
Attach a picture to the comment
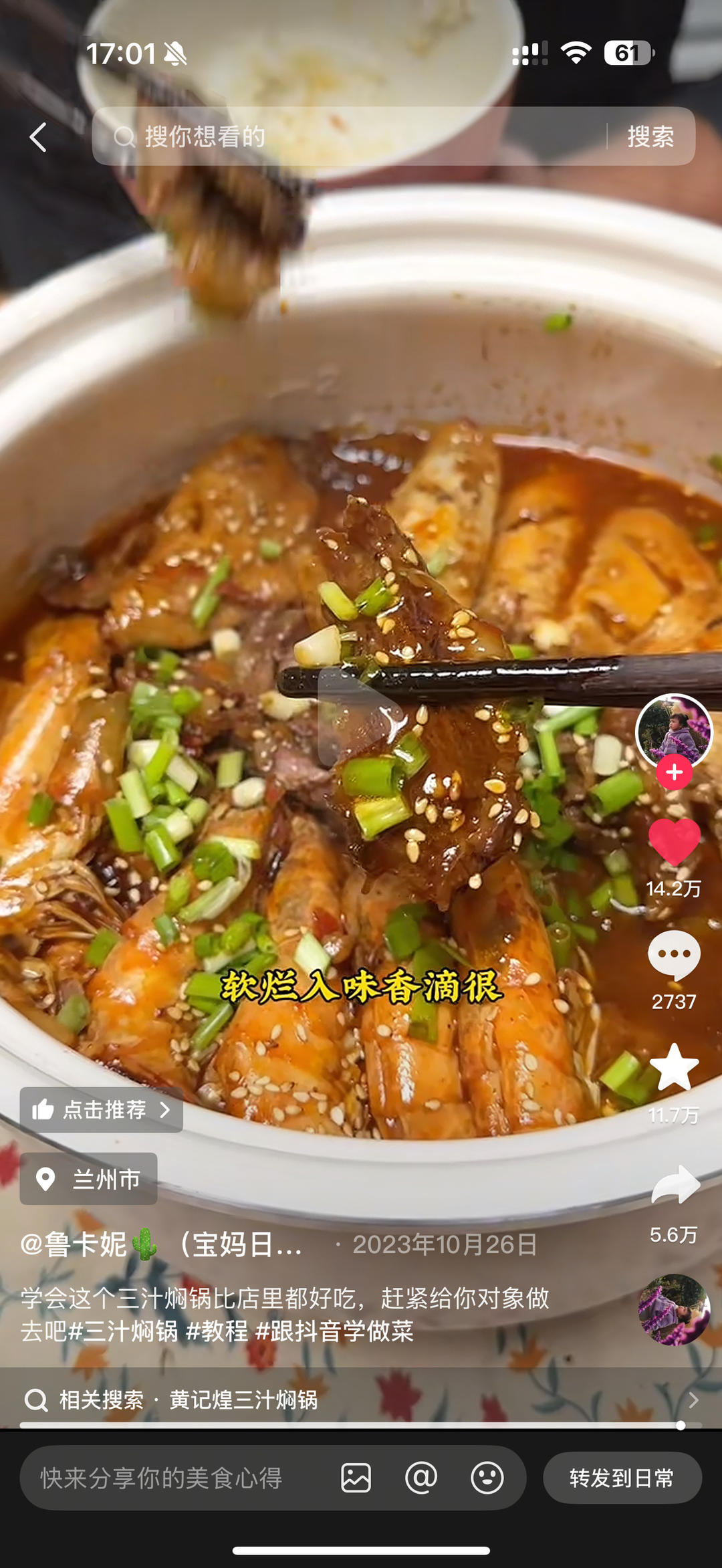point(356,1478)
